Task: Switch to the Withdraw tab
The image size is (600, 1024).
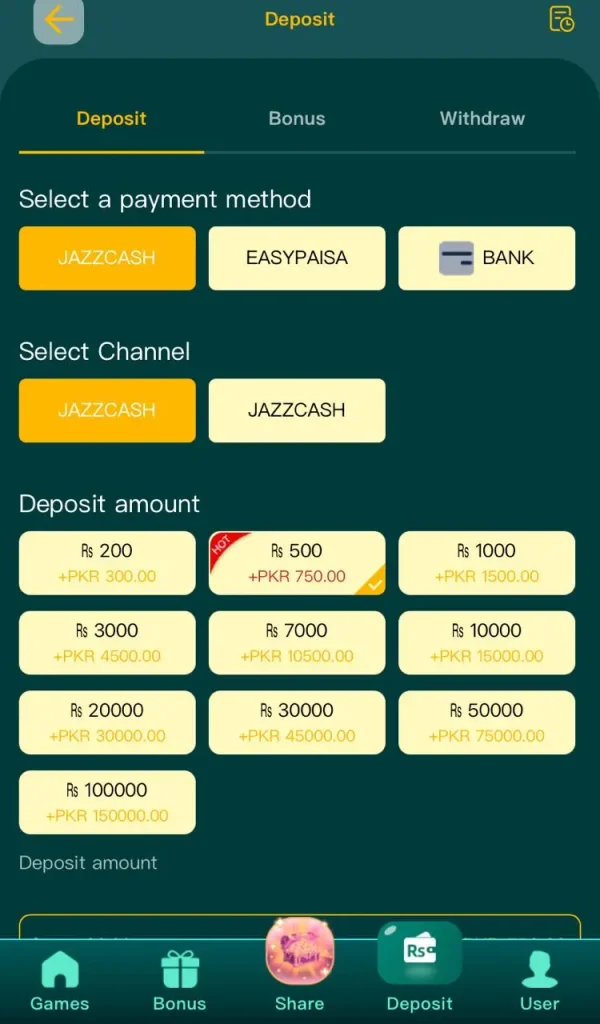Action: [482, 119]
